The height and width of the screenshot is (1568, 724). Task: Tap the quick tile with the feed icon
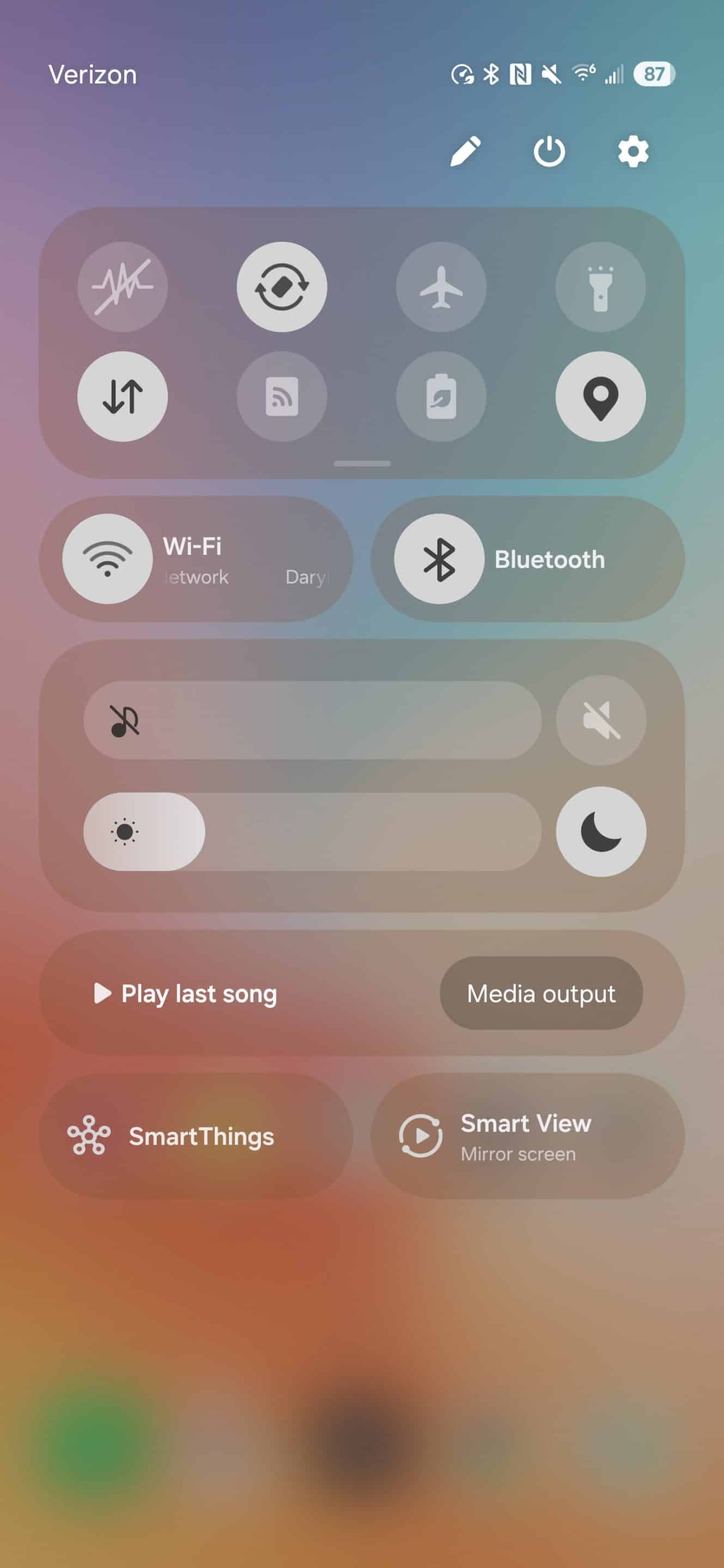coord(282,396)
